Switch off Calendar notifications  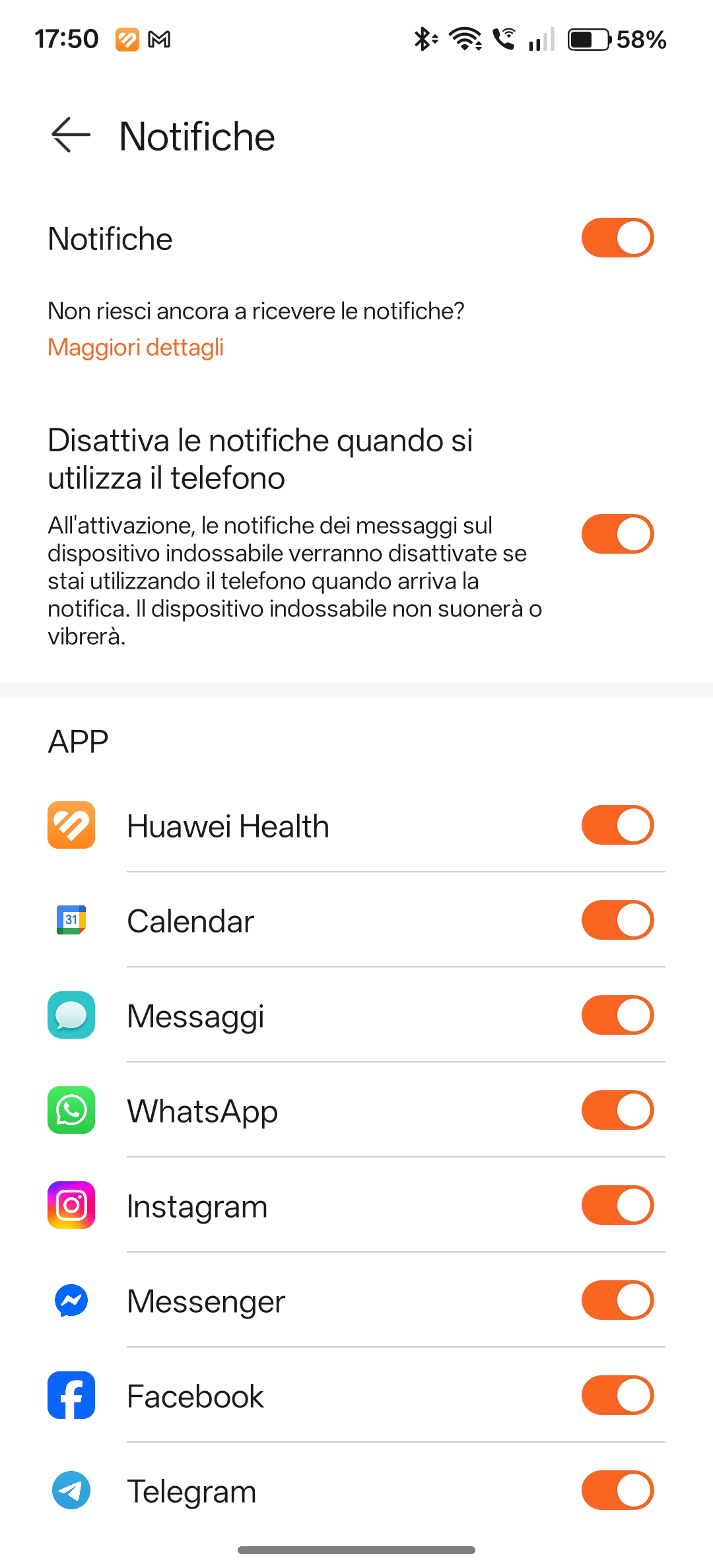click(617, 920)
